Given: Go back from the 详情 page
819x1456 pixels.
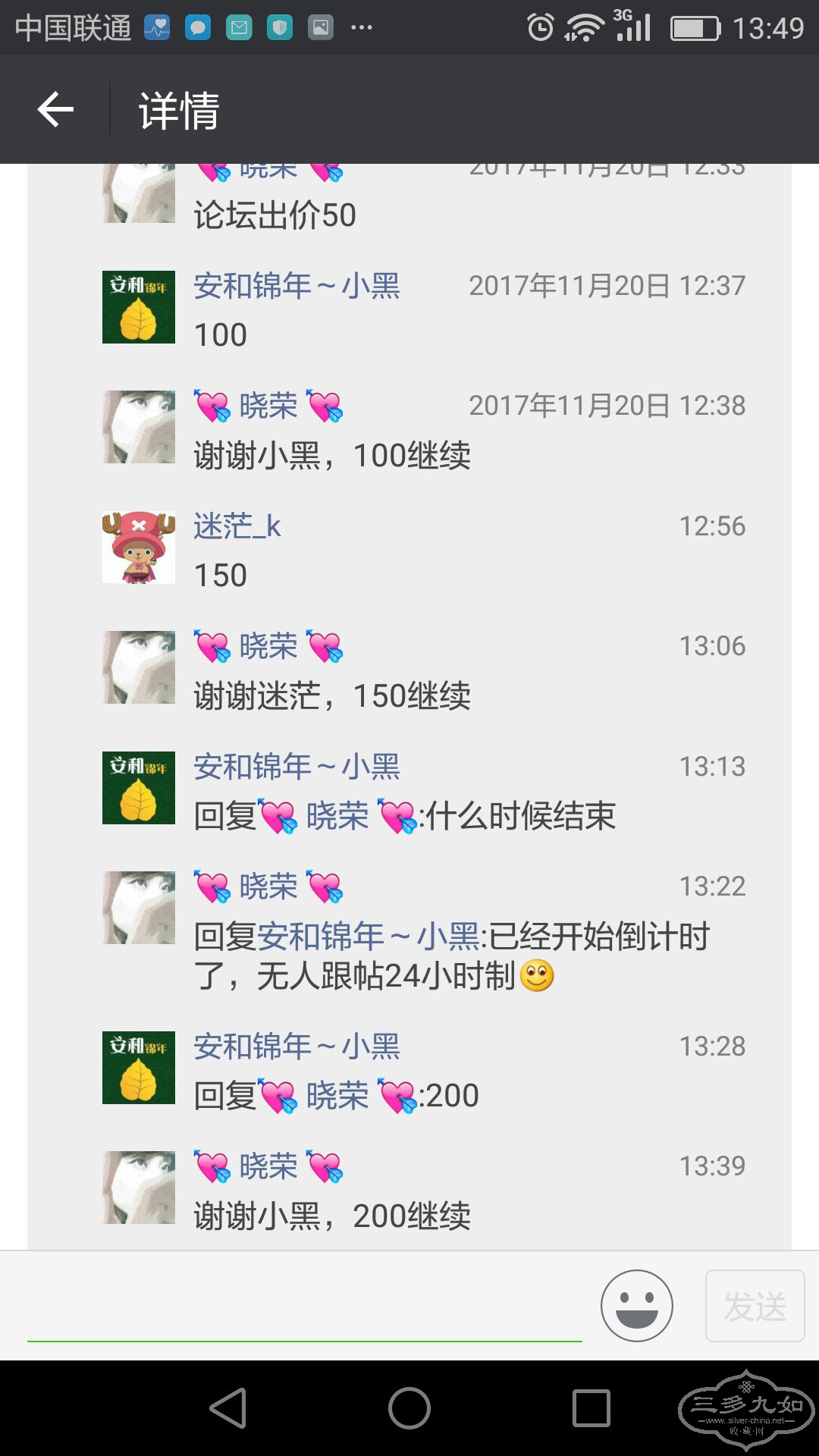Looking at the screenshot, I should pos(56,110).
